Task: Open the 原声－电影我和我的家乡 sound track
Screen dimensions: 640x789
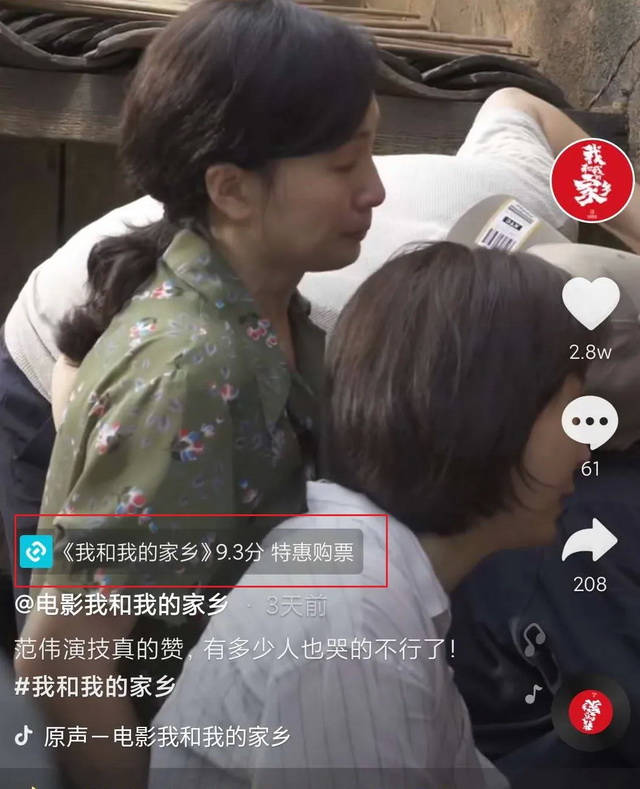Action: pos(167,737)
